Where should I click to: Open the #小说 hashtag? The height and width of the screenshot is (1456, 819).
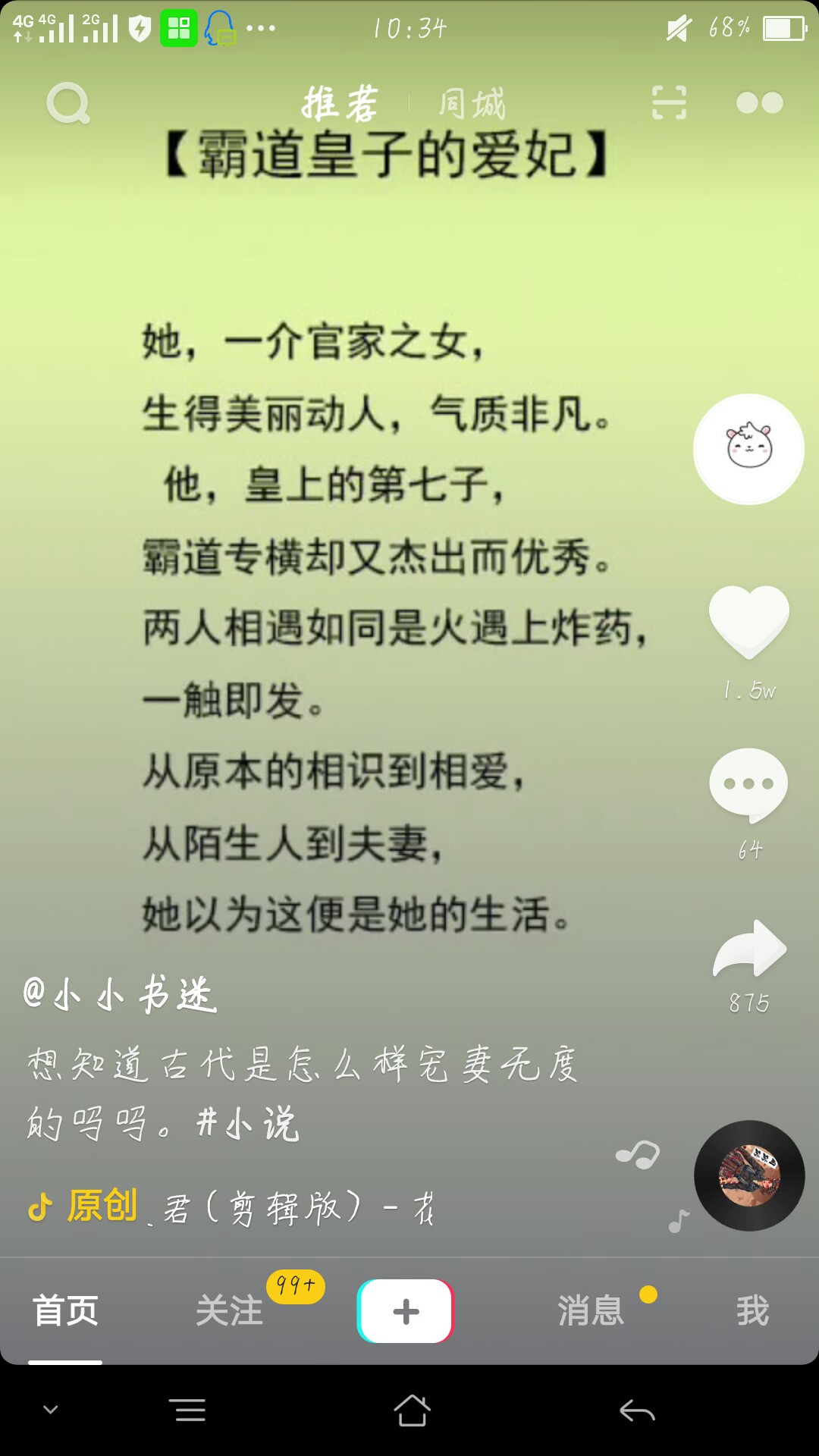[248, 1123]
